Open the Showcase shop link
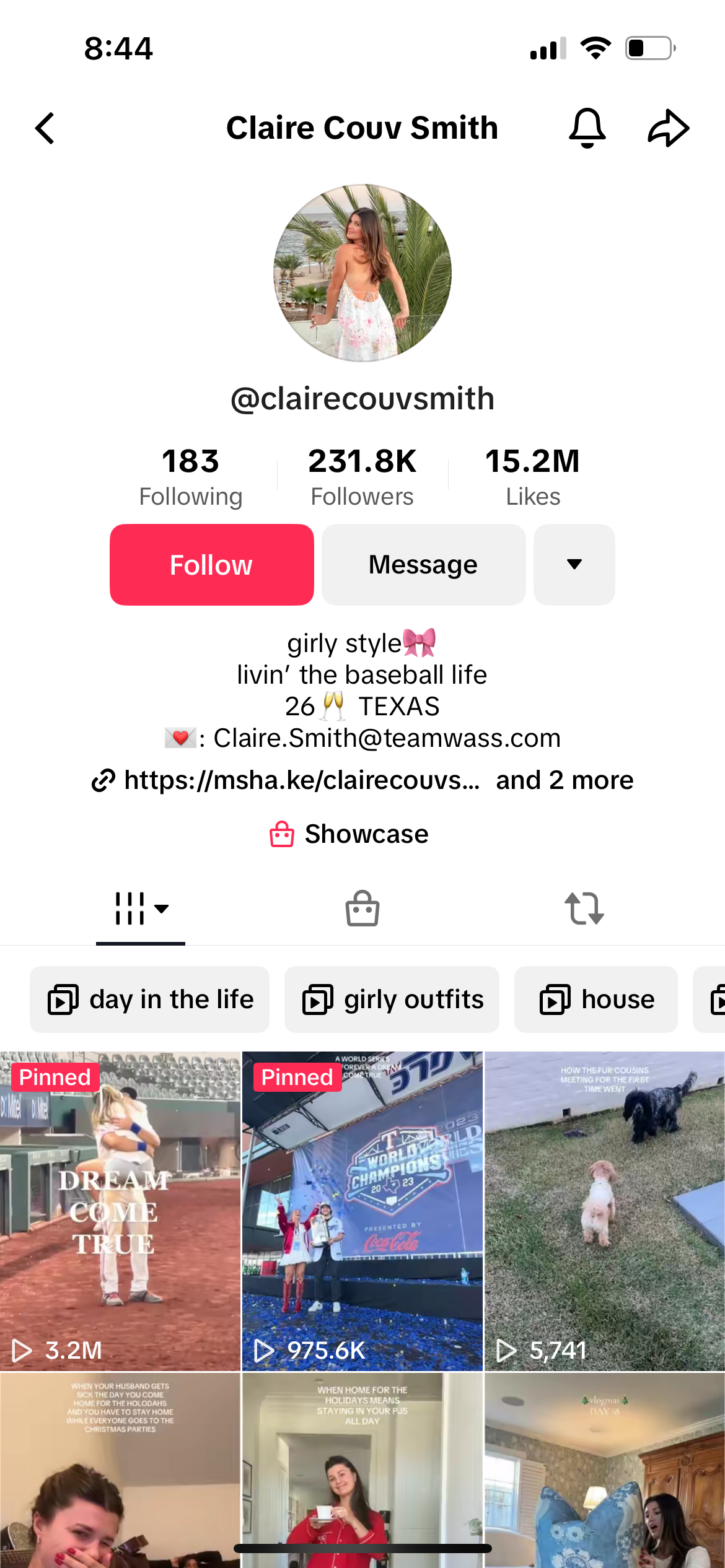Screen dimensions: 725x1568 349,834
